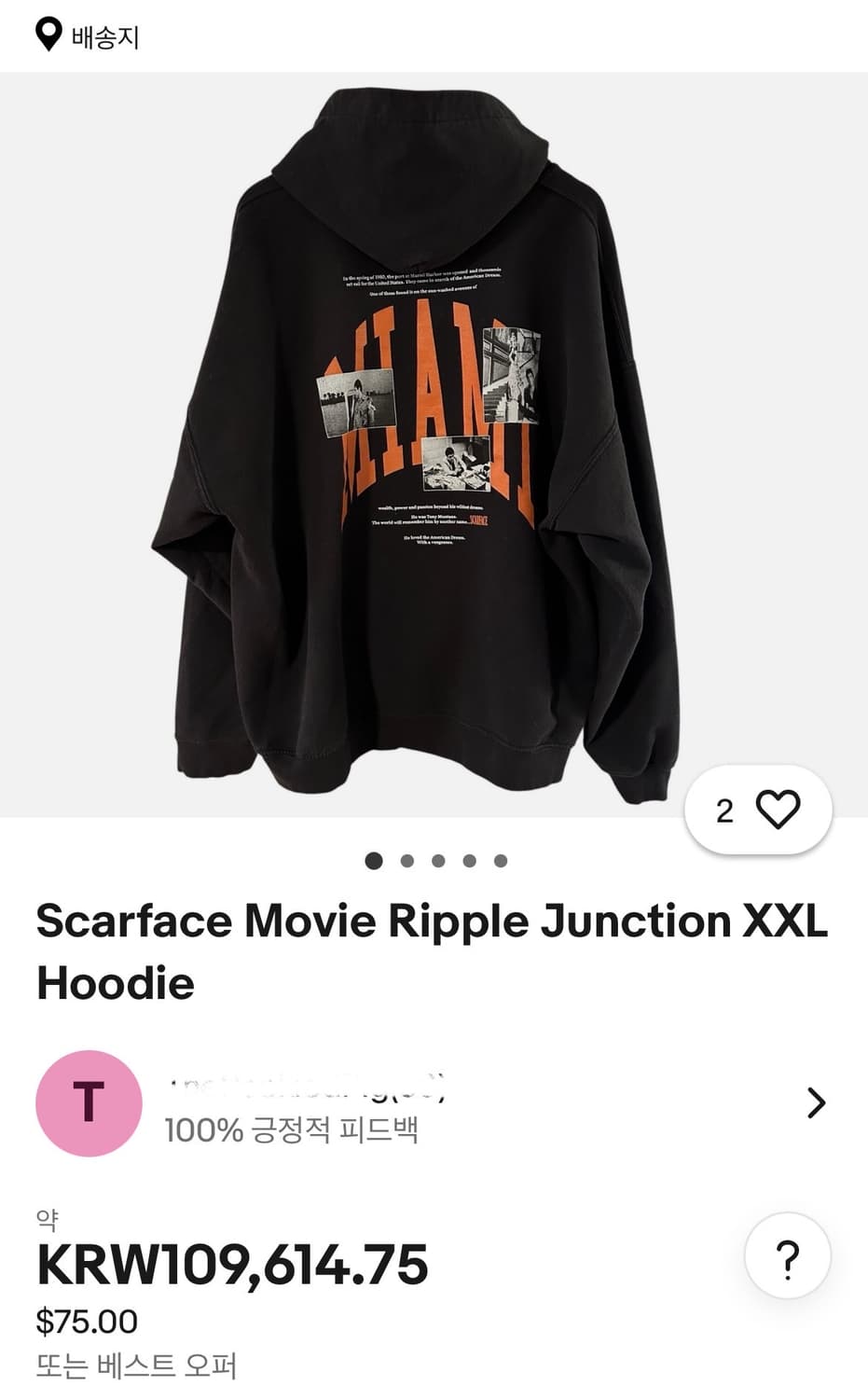This screenshot has width=868, height=1399.
Task: Tap the third carousel indicator dot
Action: pyautogui.click(x=436, y=863)
